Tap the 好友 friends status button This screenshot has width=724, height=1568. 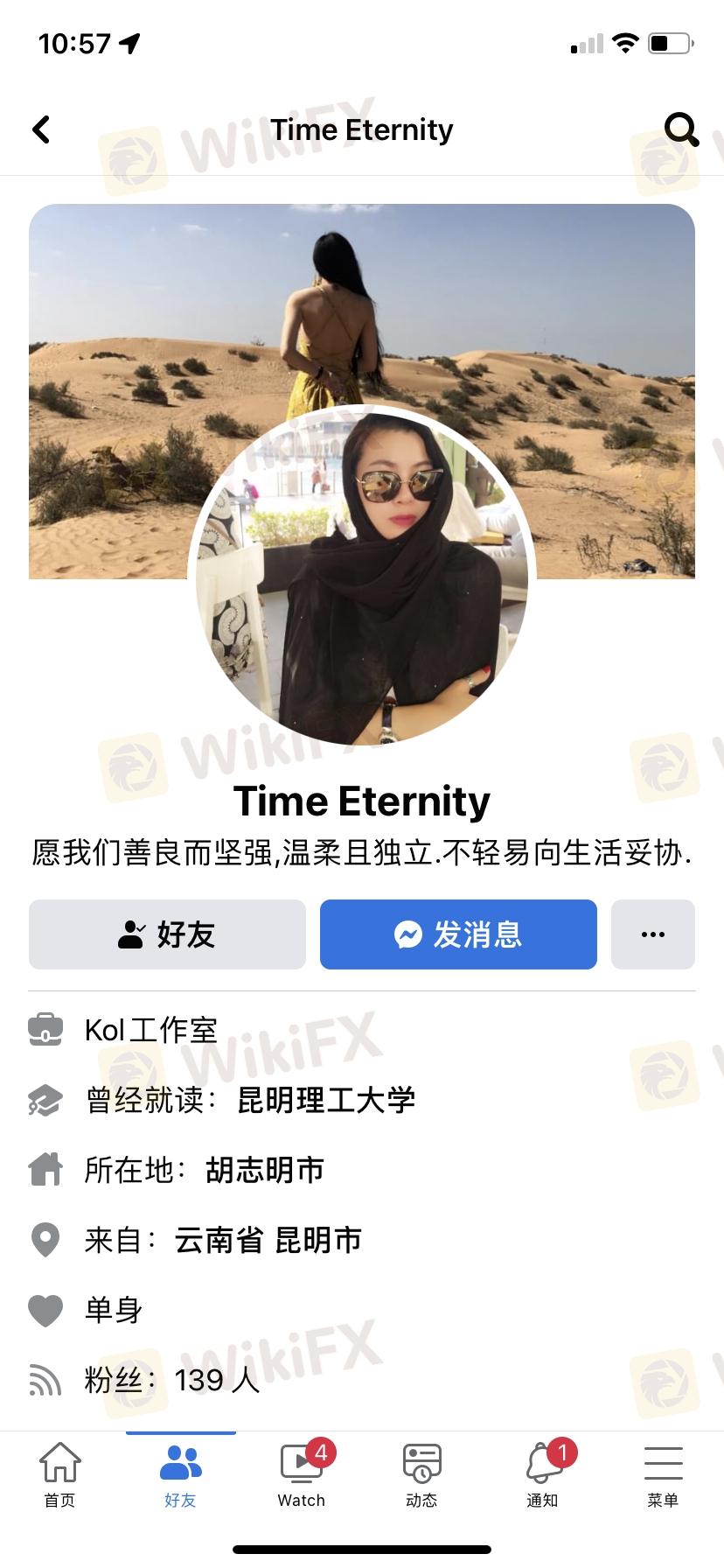167,934
